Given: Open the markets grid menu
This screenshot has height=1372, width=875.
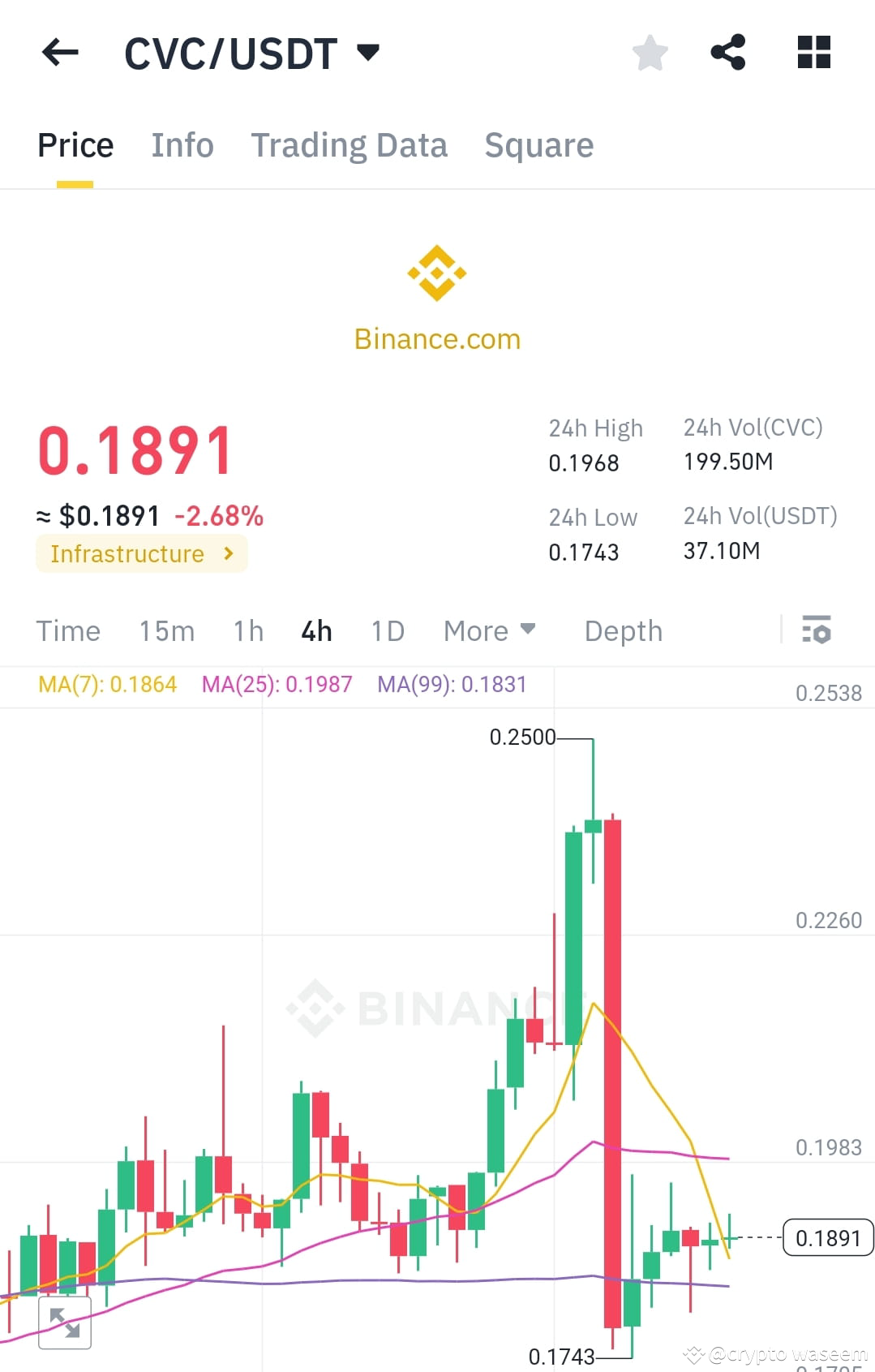Looking at the screenshot, I should pos(813,52).
